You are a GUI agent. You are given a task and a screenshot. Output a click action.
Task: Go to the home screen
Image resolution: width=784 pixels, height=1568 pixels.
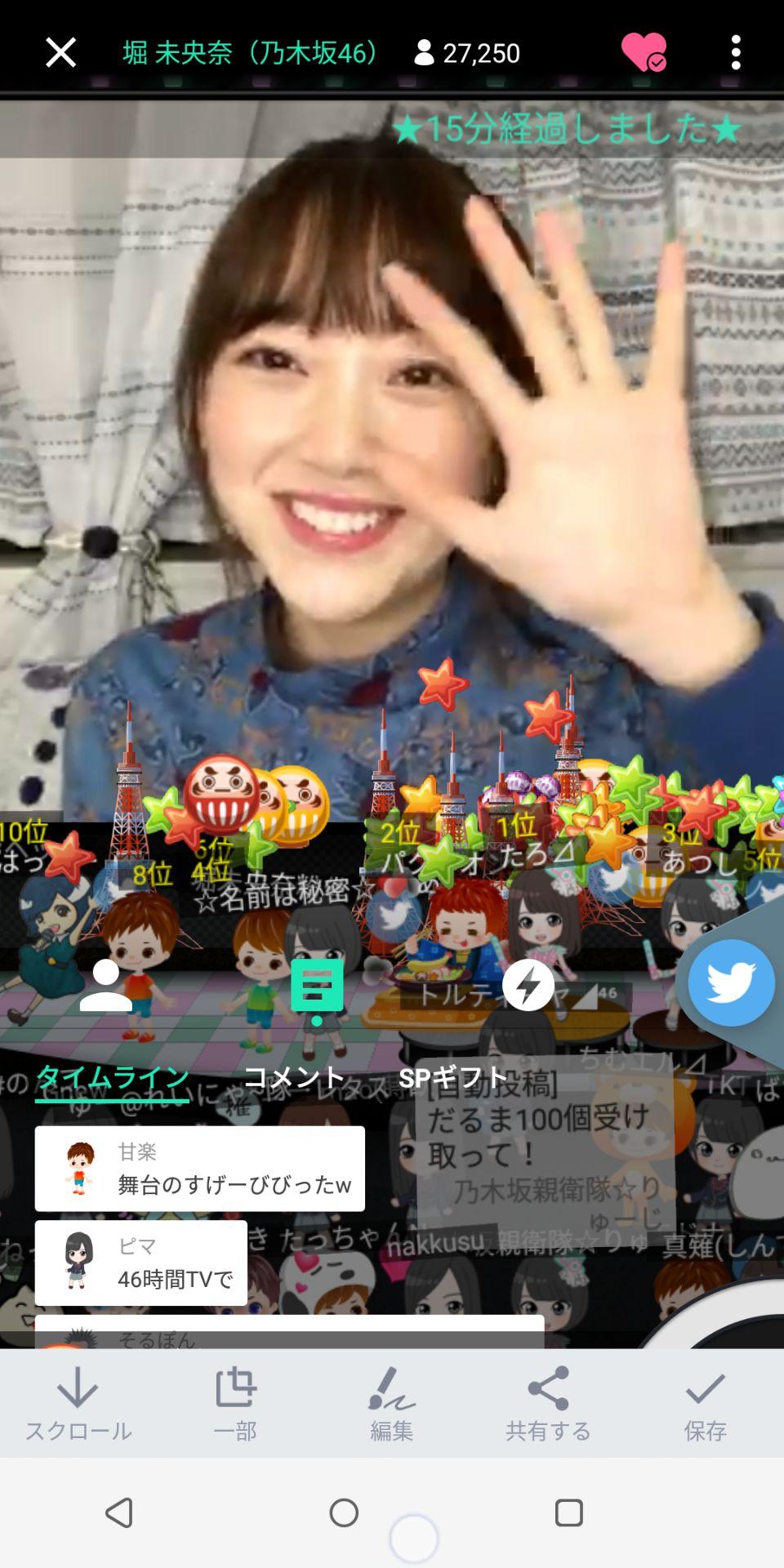(344, 1513)
